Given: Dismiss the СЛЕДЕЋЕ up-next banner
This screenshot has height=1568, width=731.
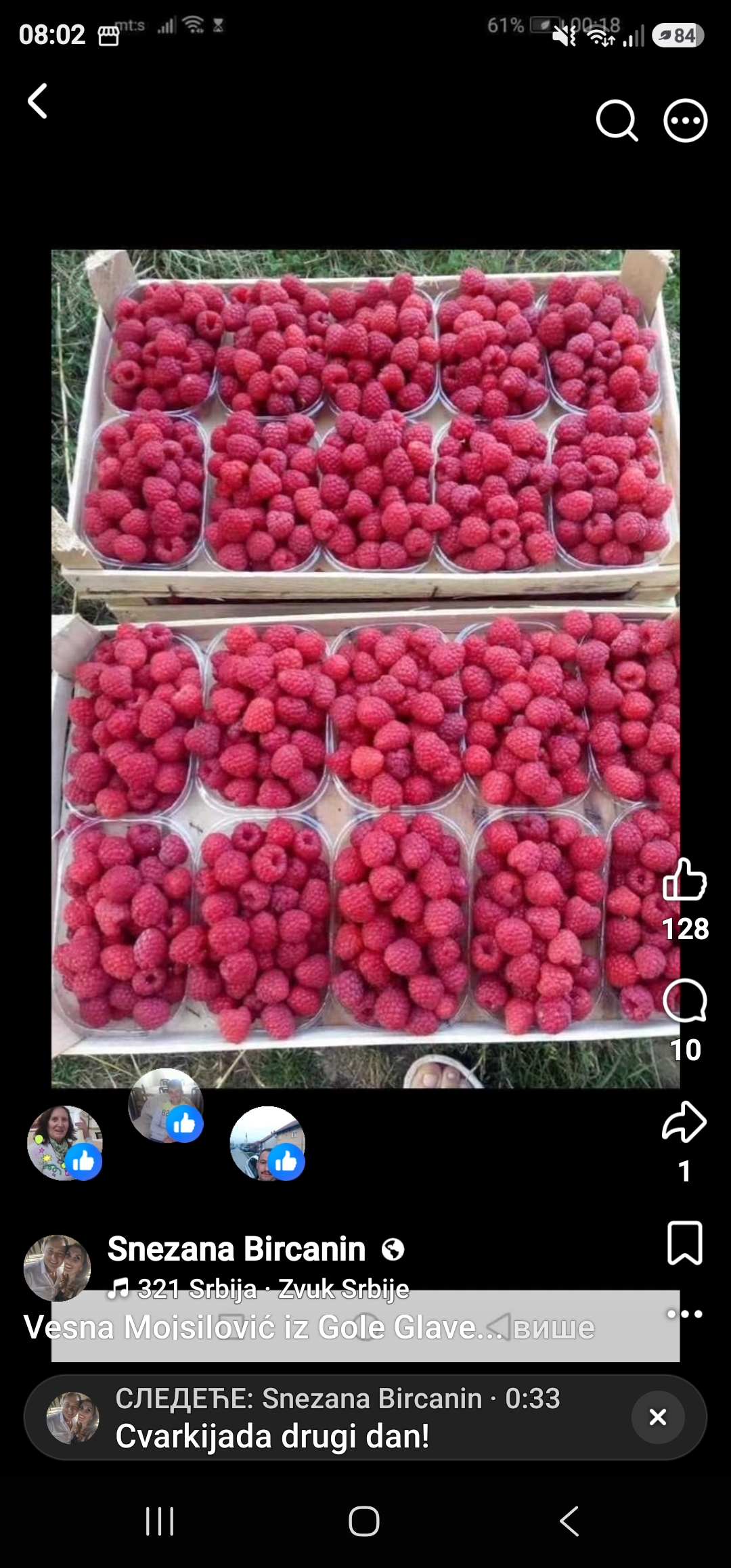Looking at the screenshot, I should pos(658,1417).
